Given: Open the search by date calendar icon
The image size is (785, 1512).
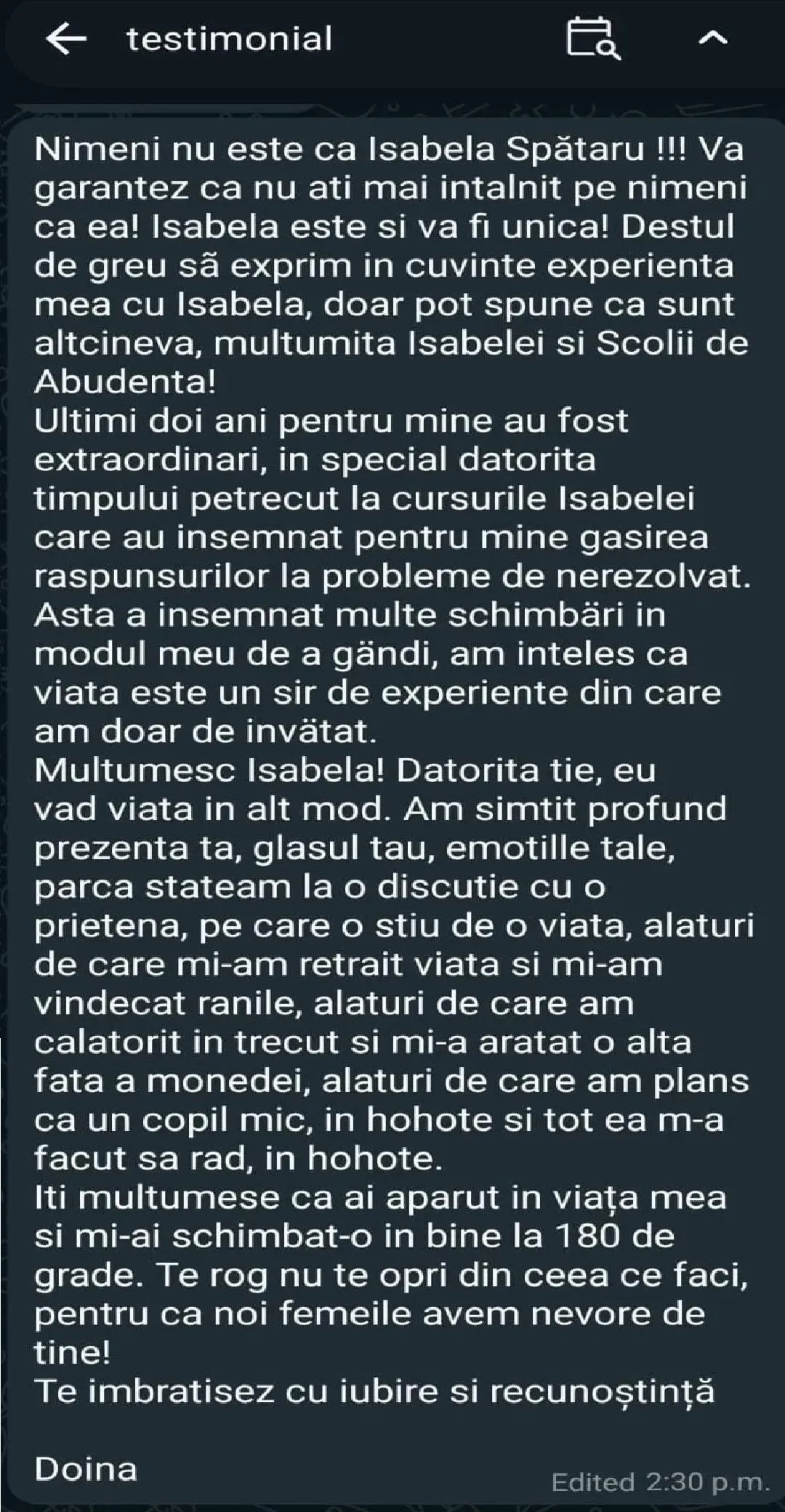Looking at the screenshot, I should (593, 39).
